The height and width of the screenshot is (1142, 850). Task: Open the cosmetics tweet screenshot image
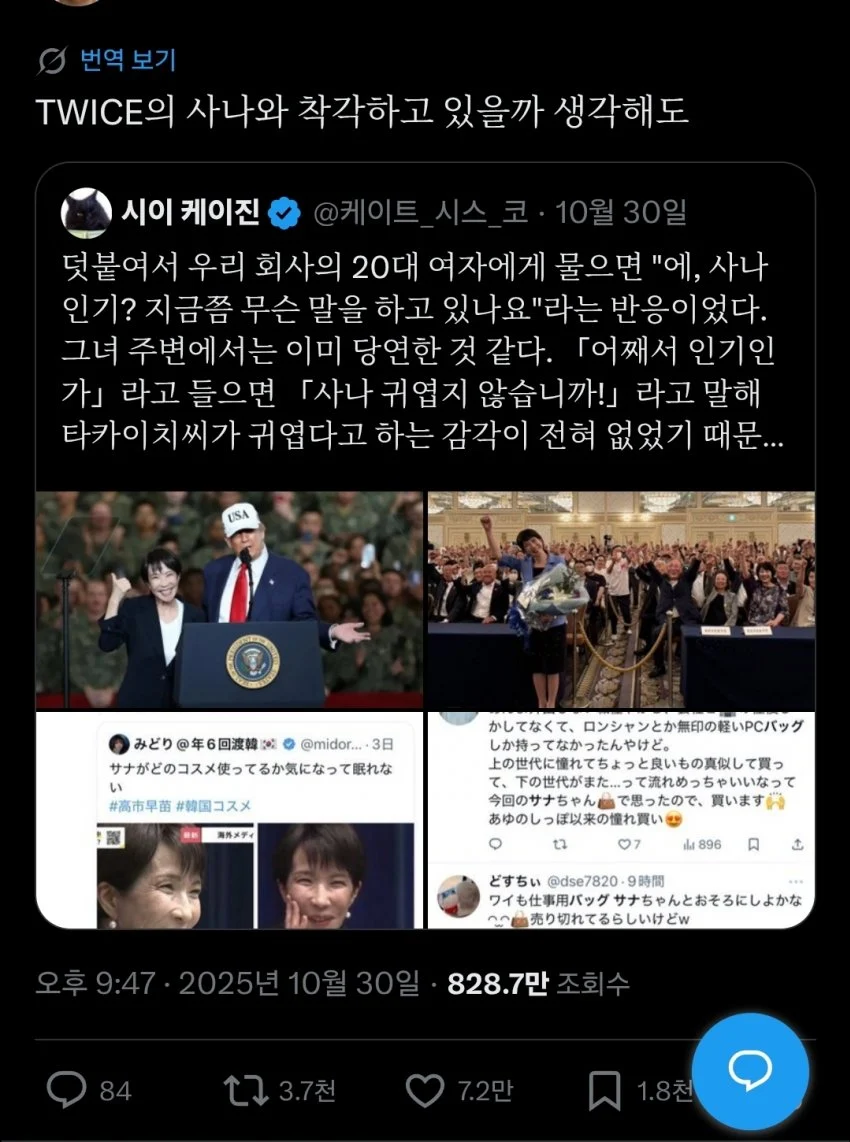tap(229, 821)
